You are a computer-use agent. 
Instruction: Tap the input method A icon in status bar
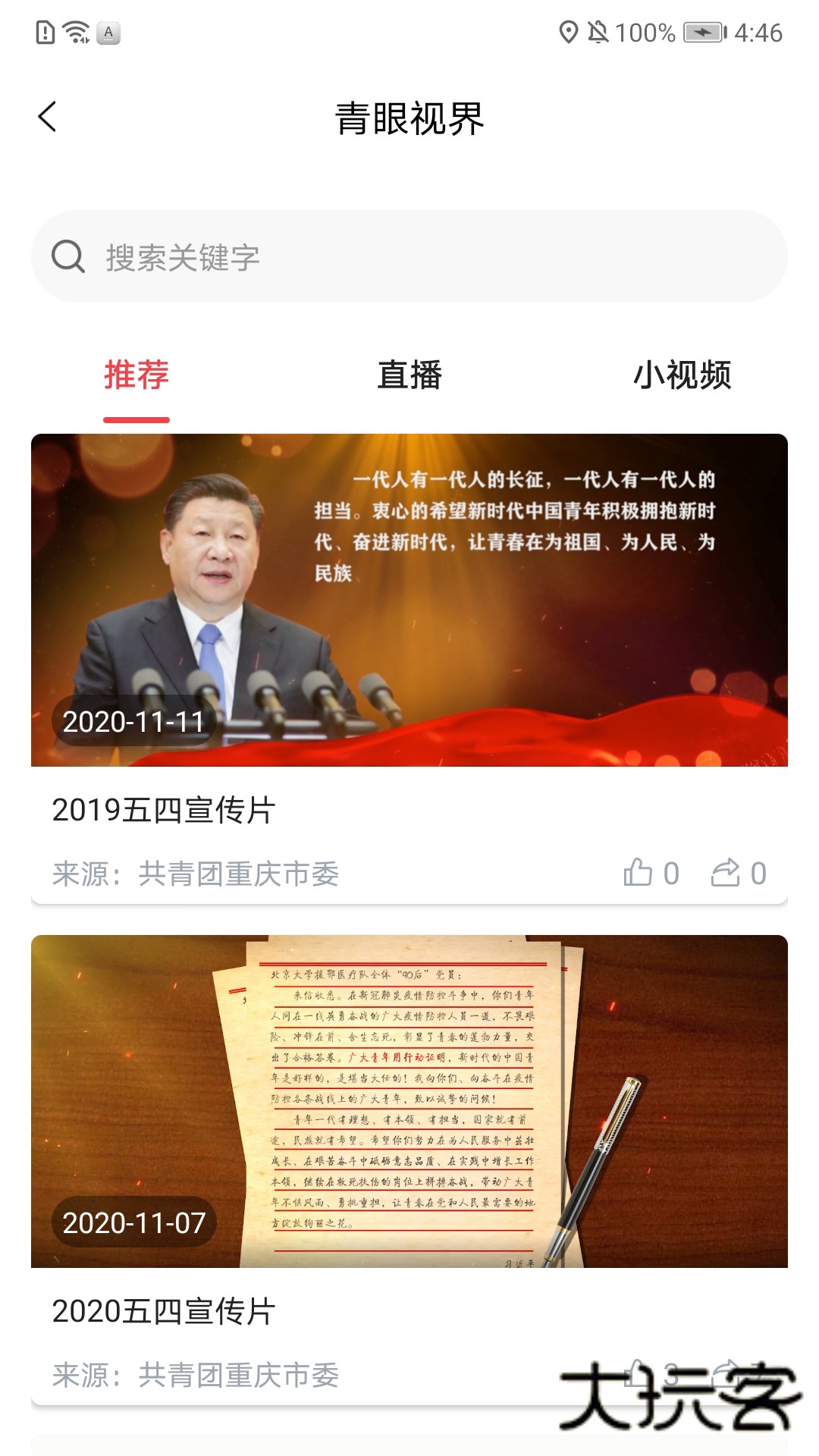pos(107,33)
